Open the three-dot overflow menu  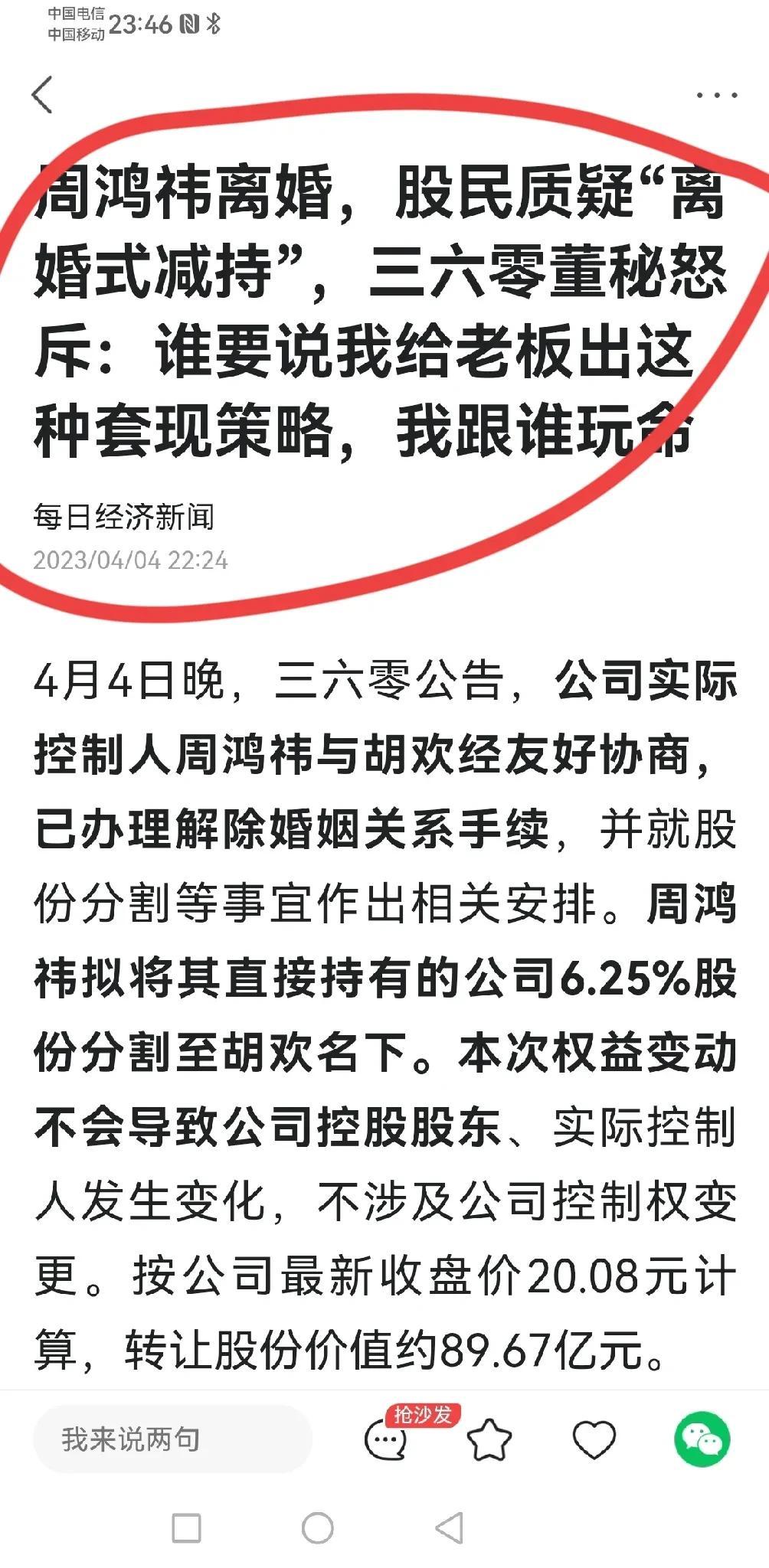coord(716,96)
